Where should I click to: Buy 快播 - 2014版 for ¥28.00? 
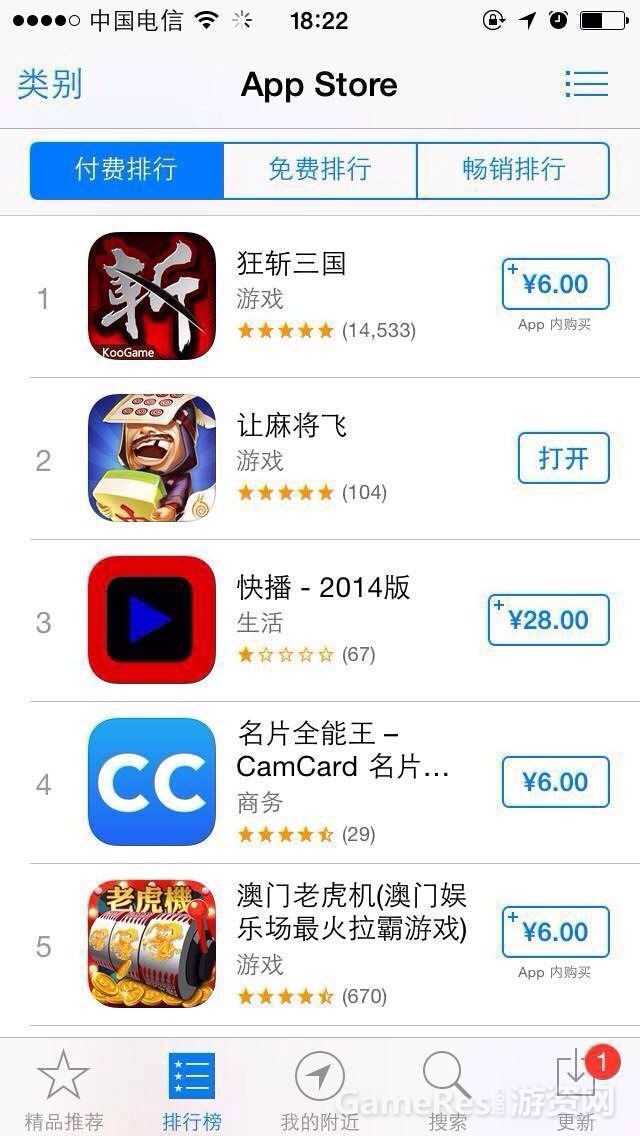click(549, 620)
